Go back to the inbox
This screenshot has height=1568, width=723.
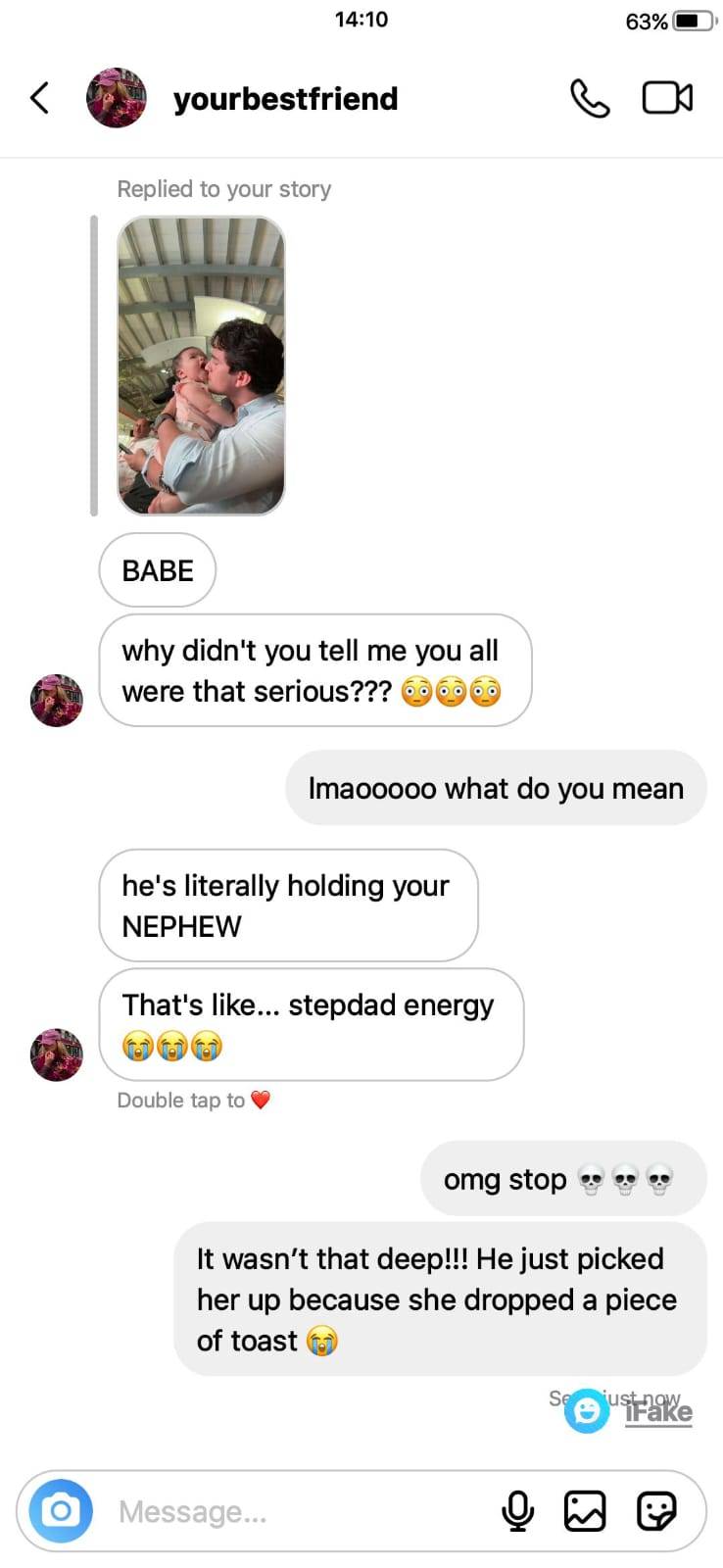tap(39, 98)
